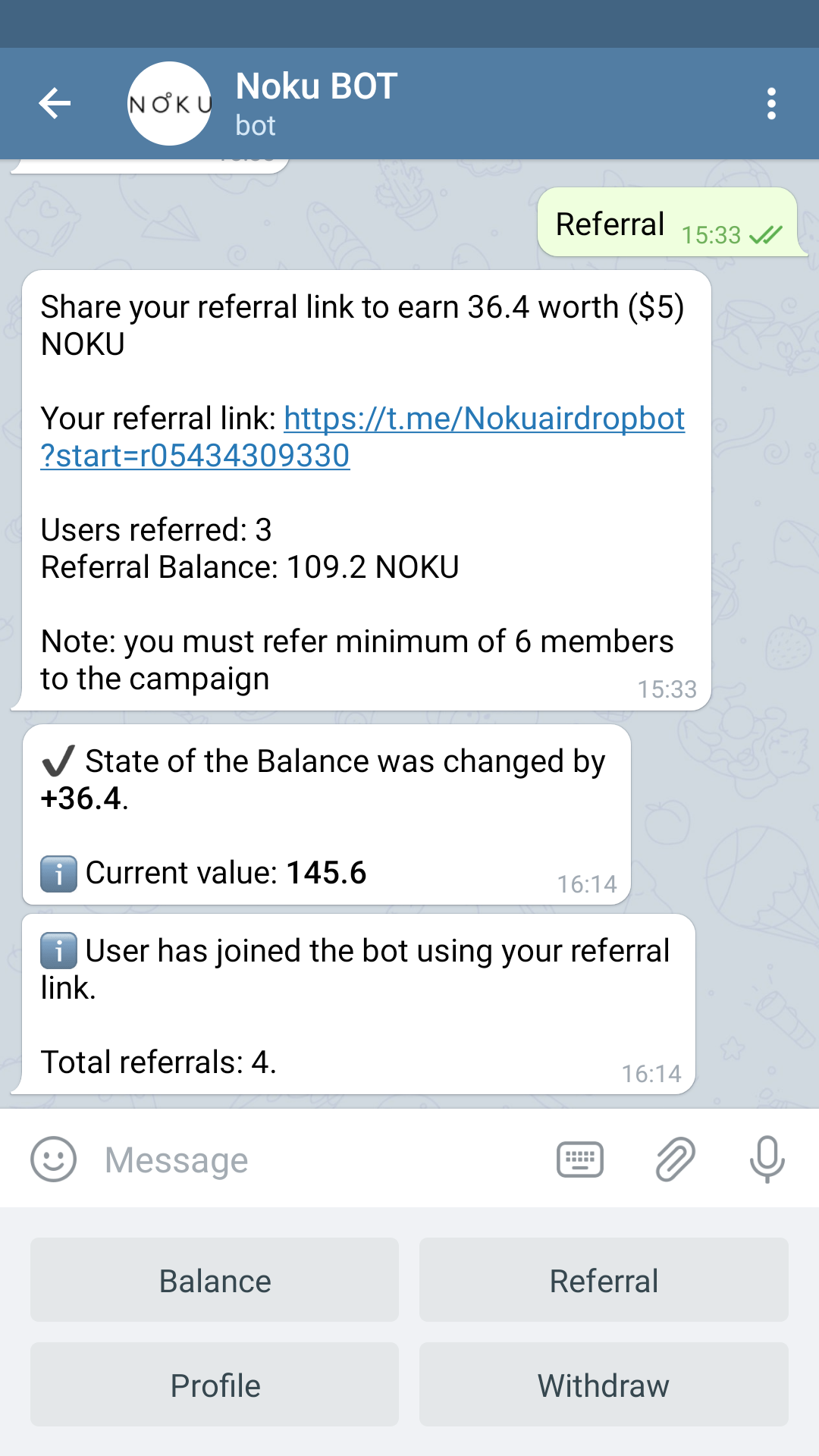
Task: Toggle the bot keyboard icon
Action: click(580, 1159)
